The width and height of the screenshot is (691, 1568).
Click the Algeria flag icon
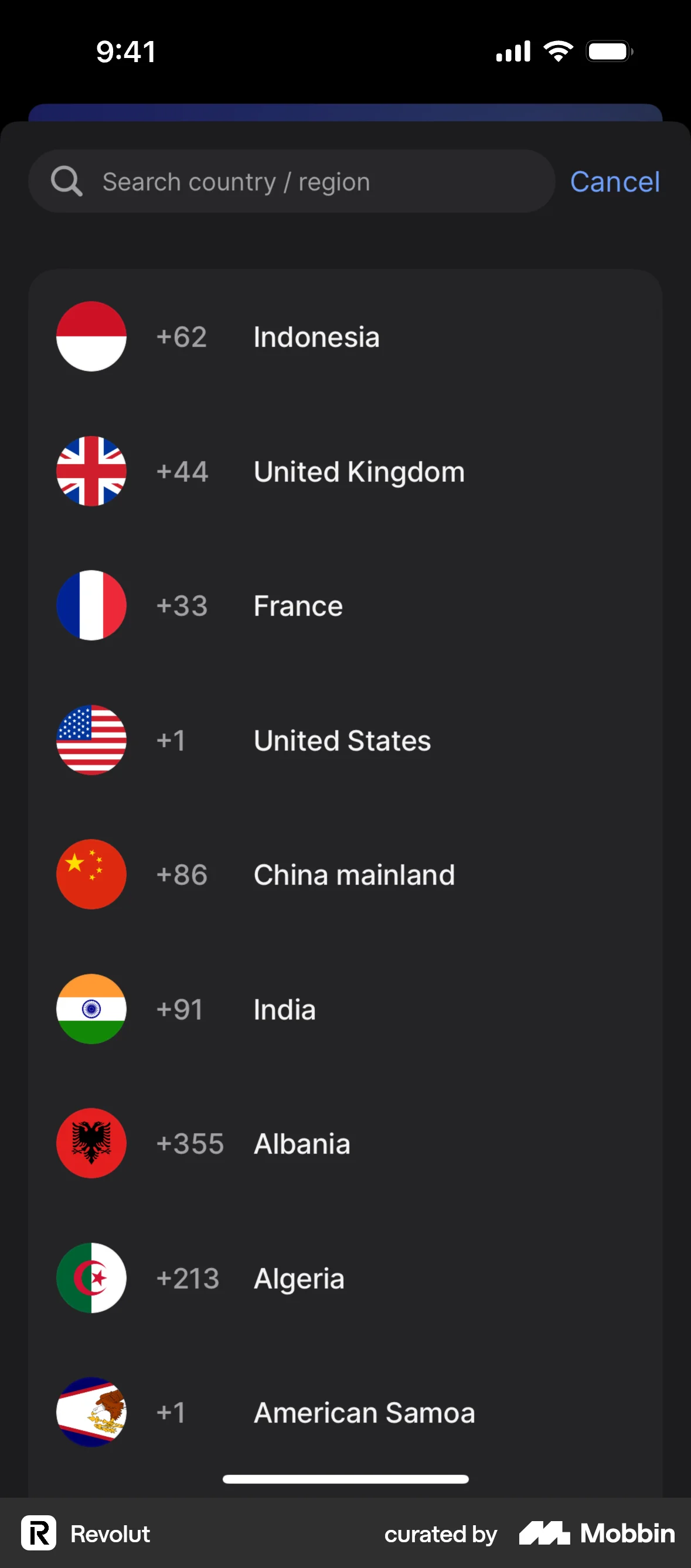[91, 1277]
